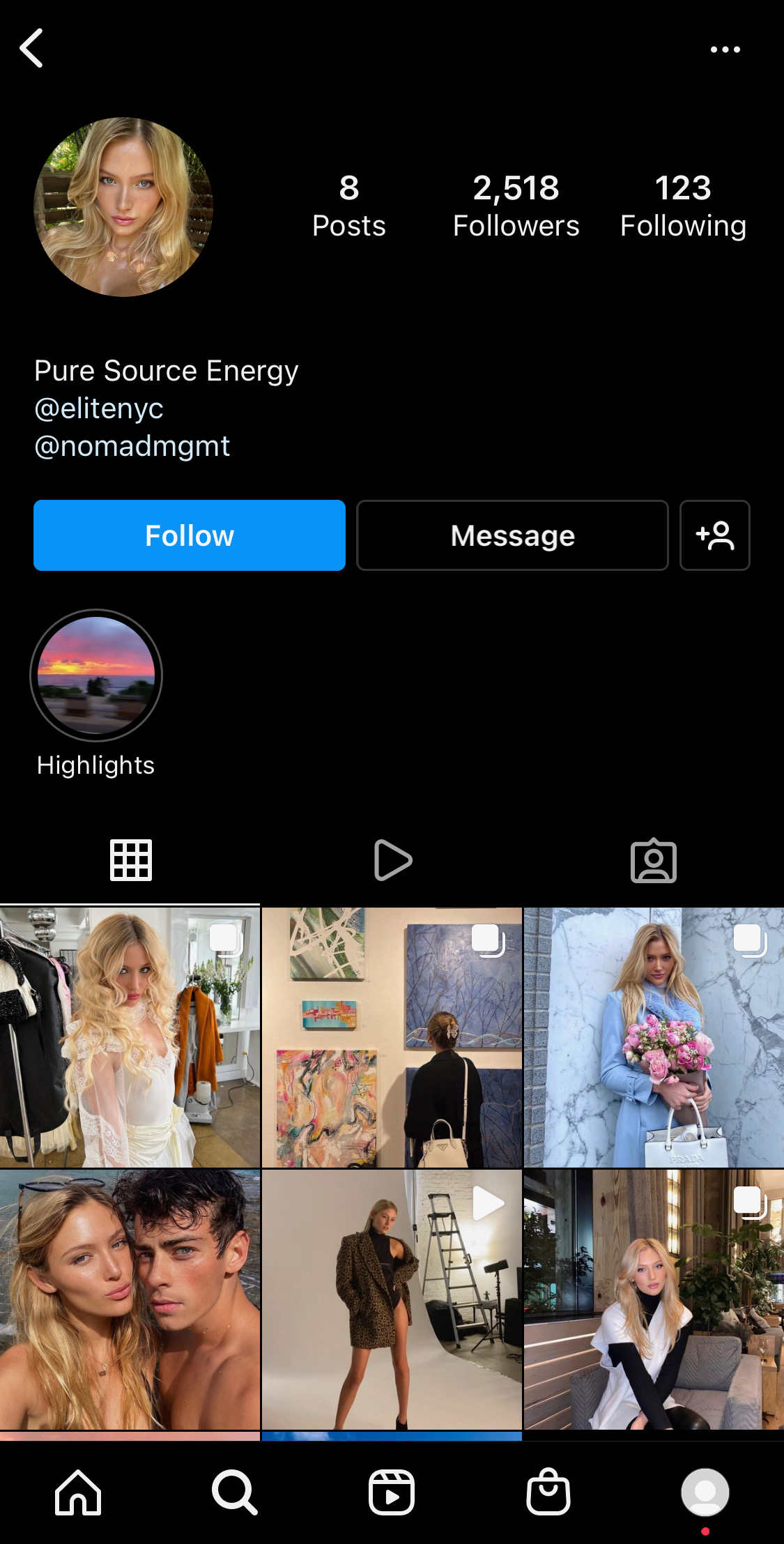Go back using the top-left arrow
This screenshot has width=784, height=1544.
point(32,49)
